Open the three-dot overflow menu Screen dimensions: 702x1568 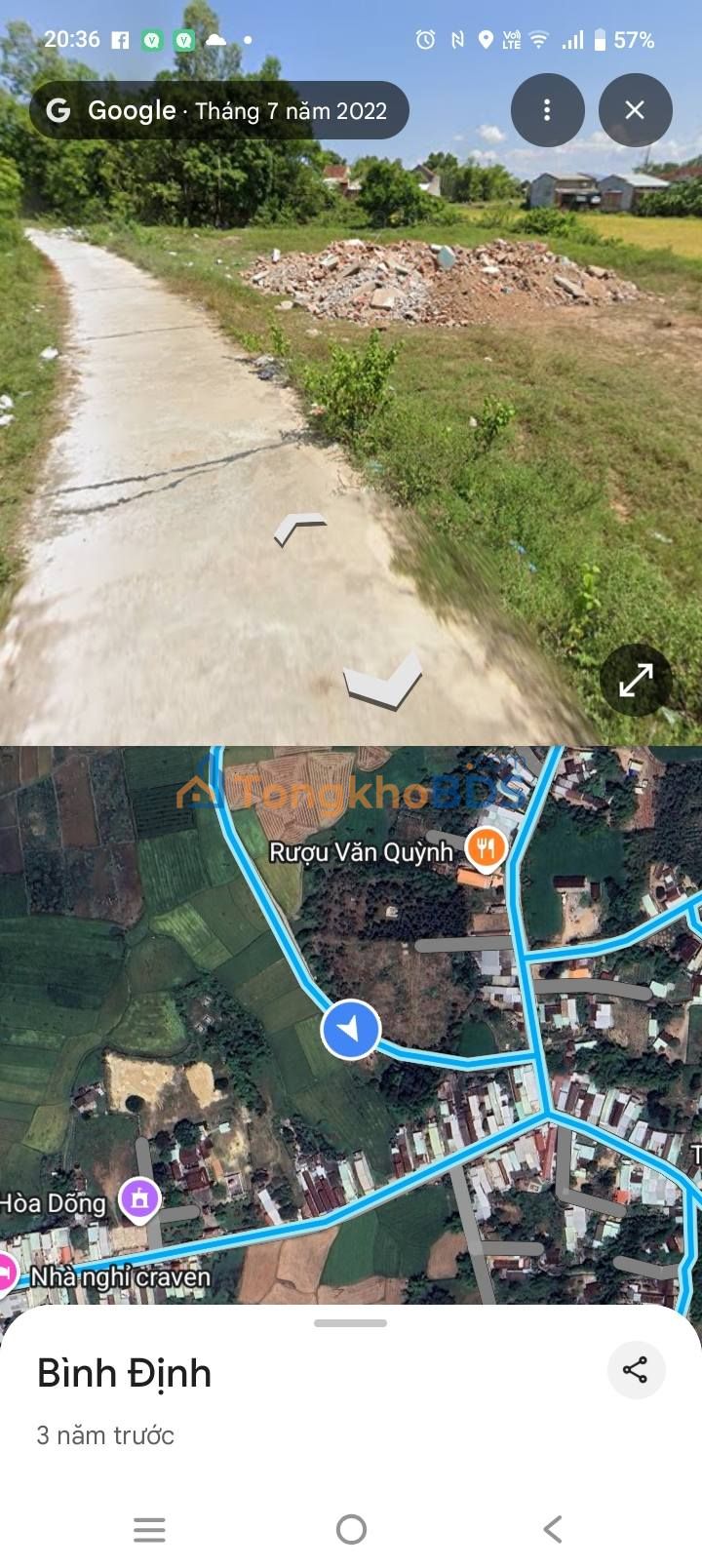547,110
